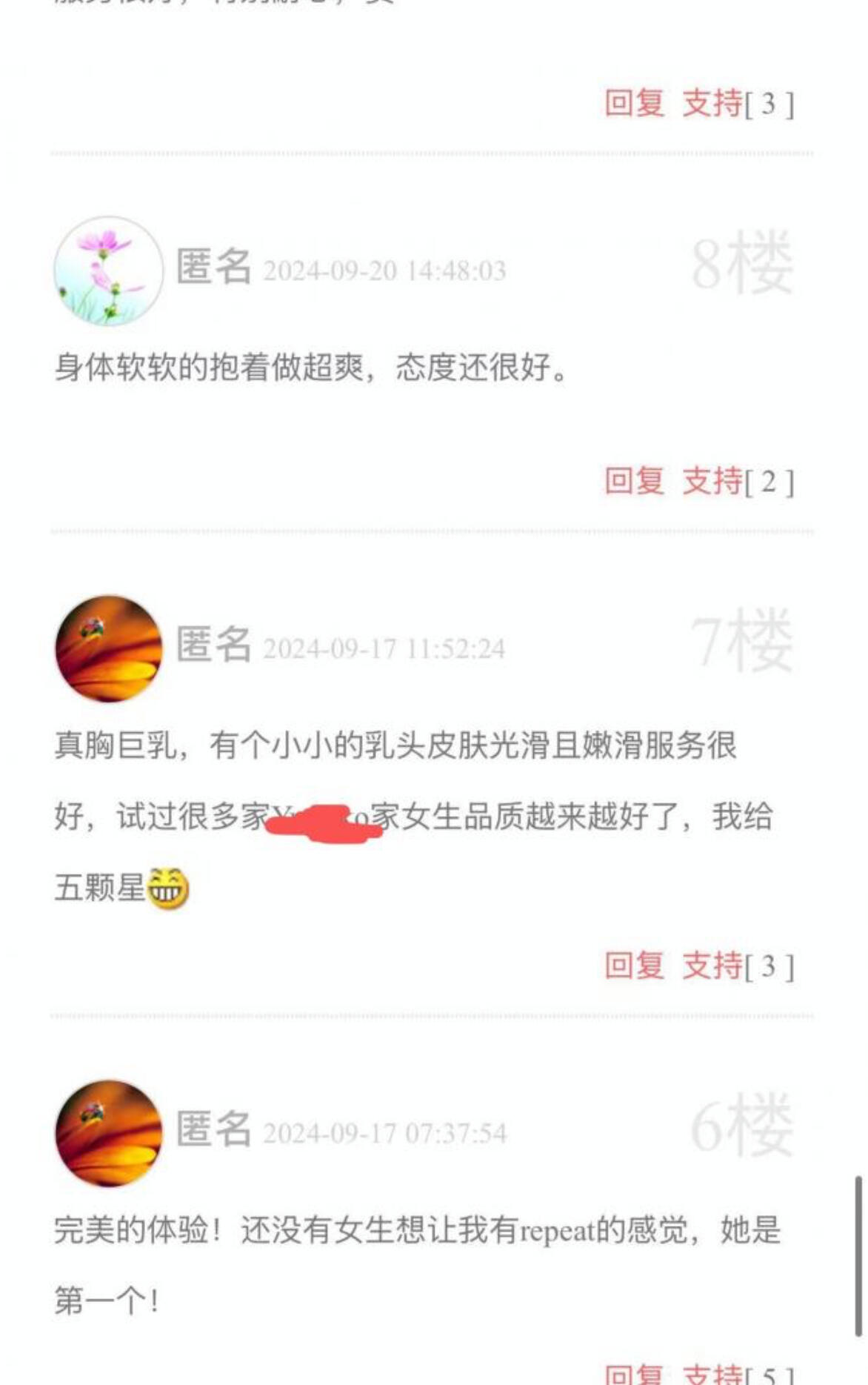Tap 支持 on the 7楼 comment
This screenshot has height=1385, width=868.
[x=712, y=965]
